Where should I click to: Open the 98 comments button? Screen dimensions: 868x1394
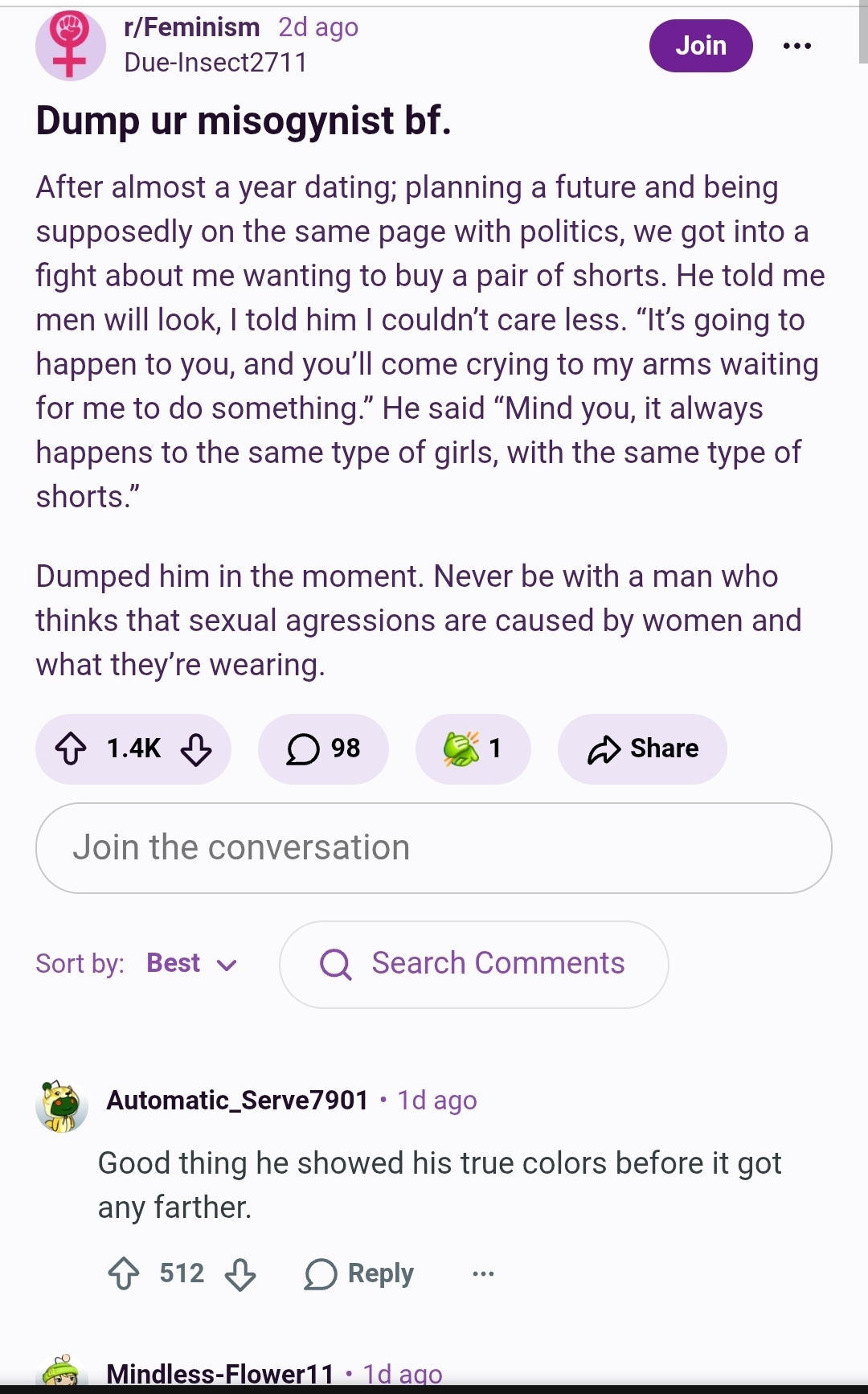coord(323,748)
